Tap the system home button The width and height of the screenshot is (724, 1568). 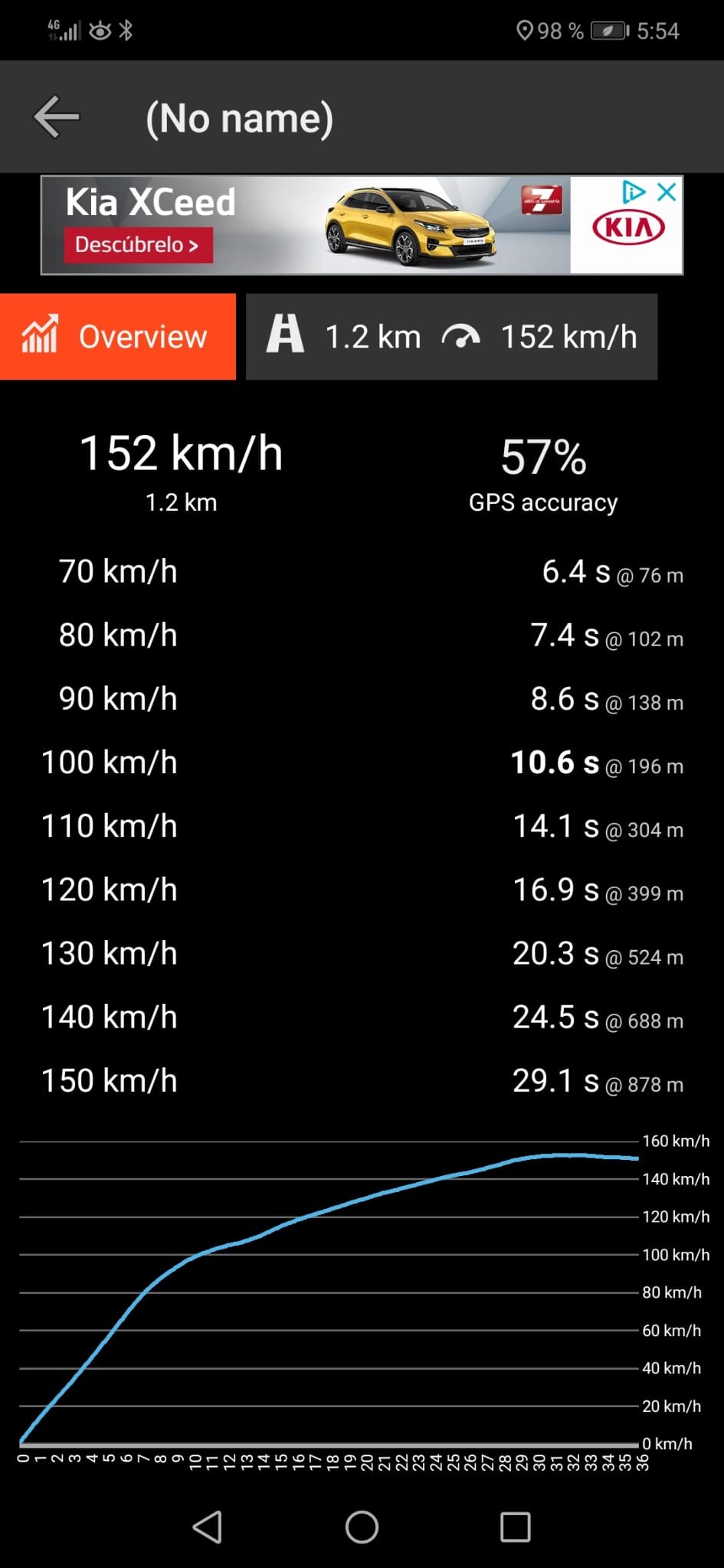[362, 1527]
